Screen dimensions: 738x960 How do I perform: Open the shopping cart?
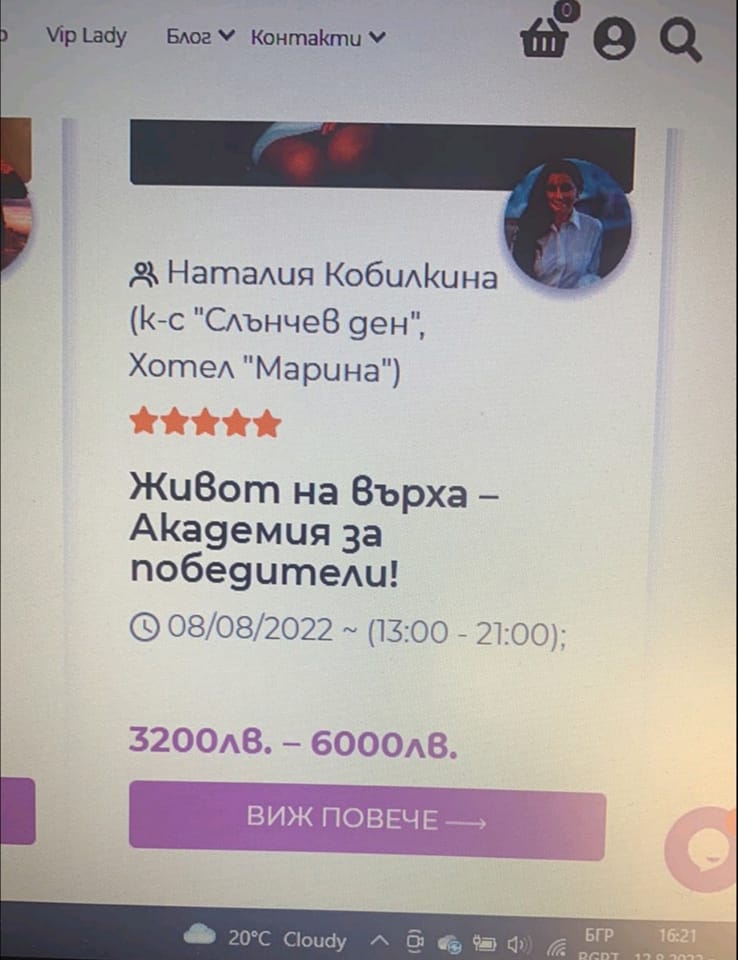click(545, 39)
